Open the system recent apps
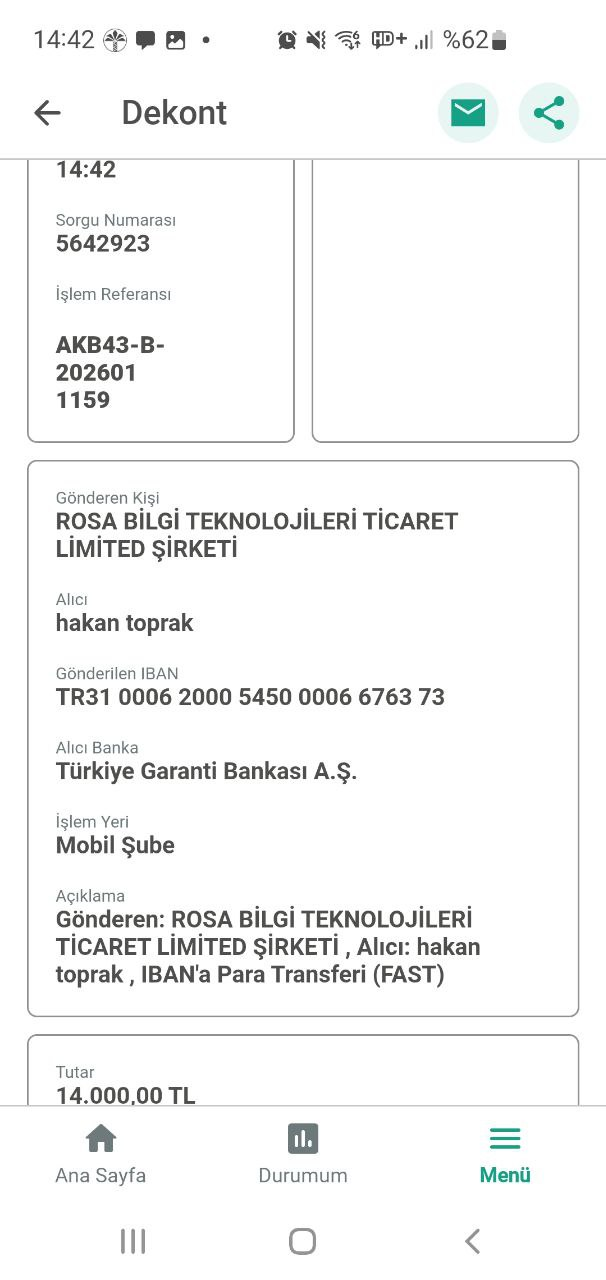606x1280 pixels. [x=133, y=1241]
